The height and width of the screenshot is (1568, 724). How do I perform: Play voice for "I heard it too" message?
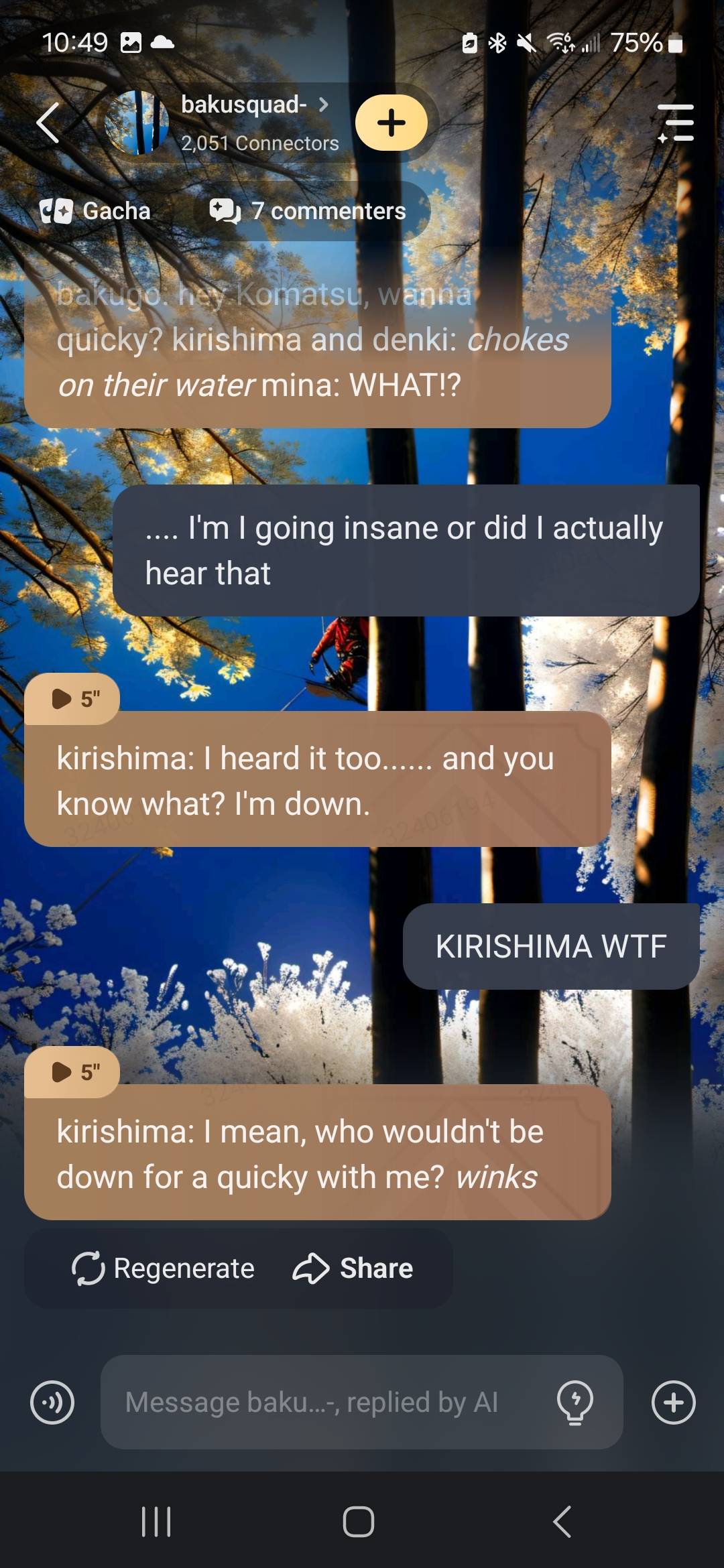point(72,699)
